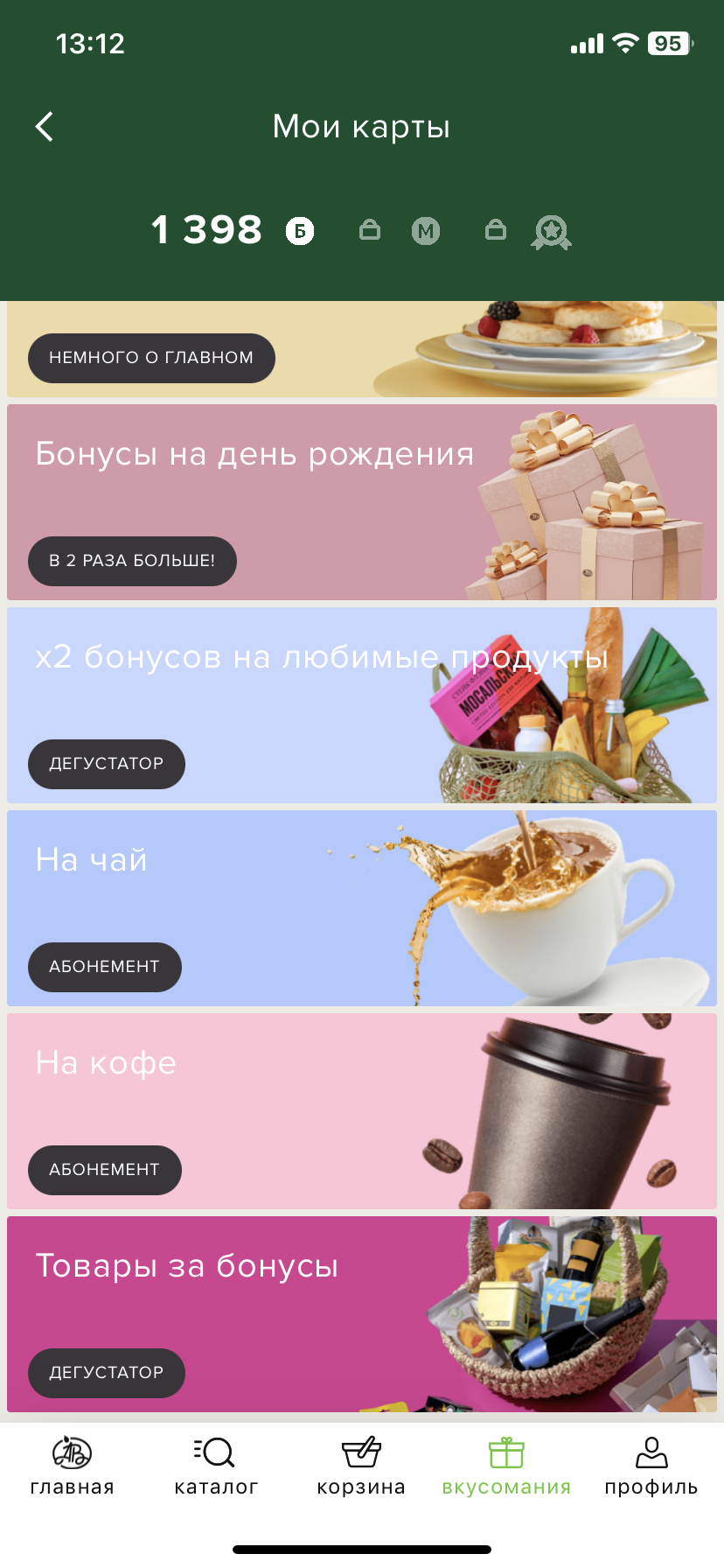The height and width of the screenshot is (1568, 724).
Task: Go to the профиль tab
Action: click(651, 1466)
